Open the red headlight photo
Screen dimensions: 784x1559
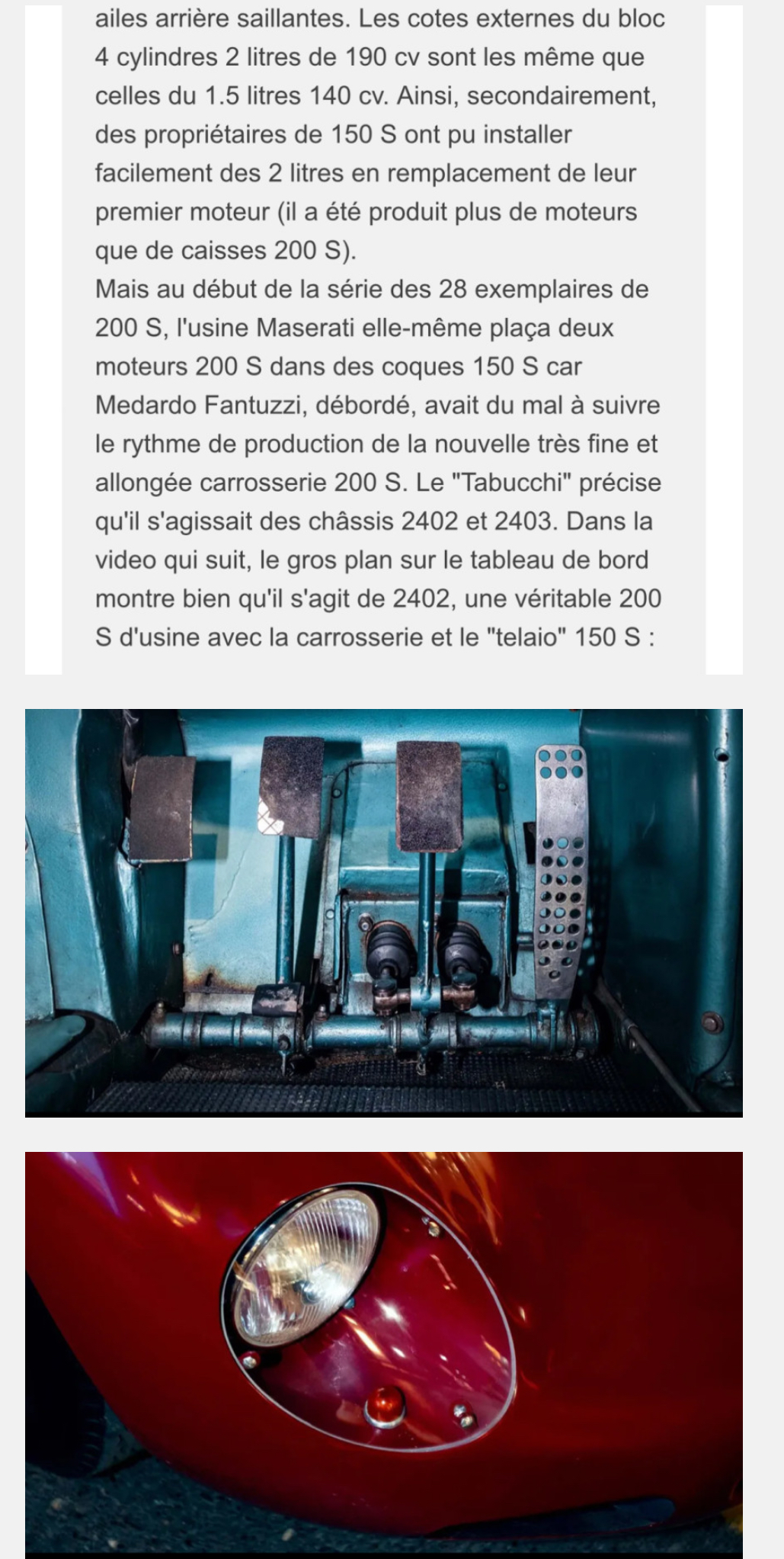(x=383, y=1353)
